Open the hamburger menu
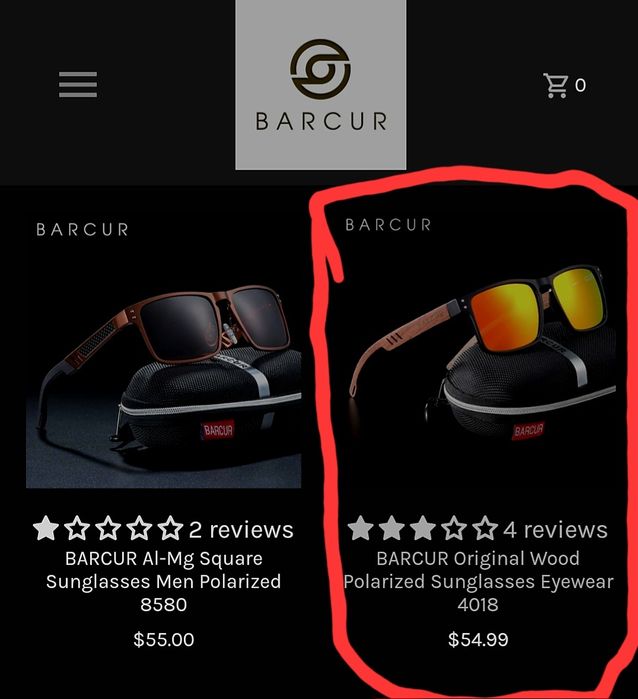This screenshot has width=638, height=699. coord(78,85)
